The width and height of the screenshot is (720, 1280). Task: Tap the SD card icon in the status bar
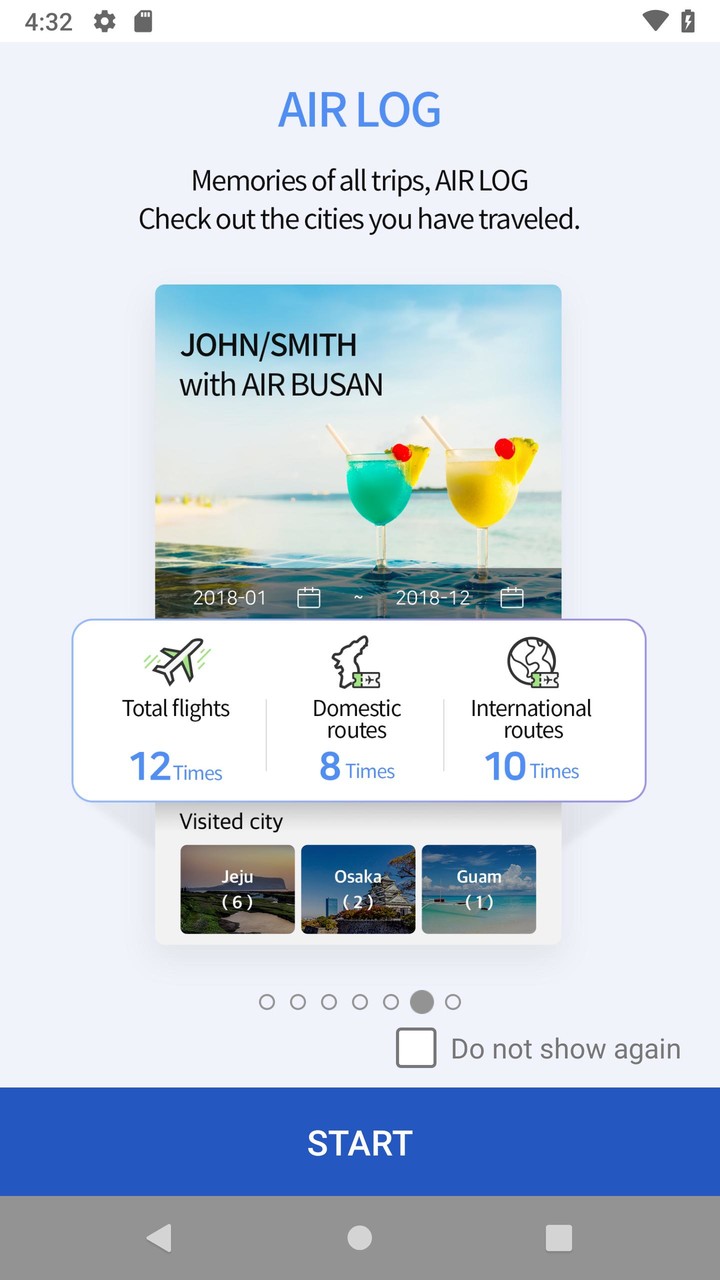point(141,20)
